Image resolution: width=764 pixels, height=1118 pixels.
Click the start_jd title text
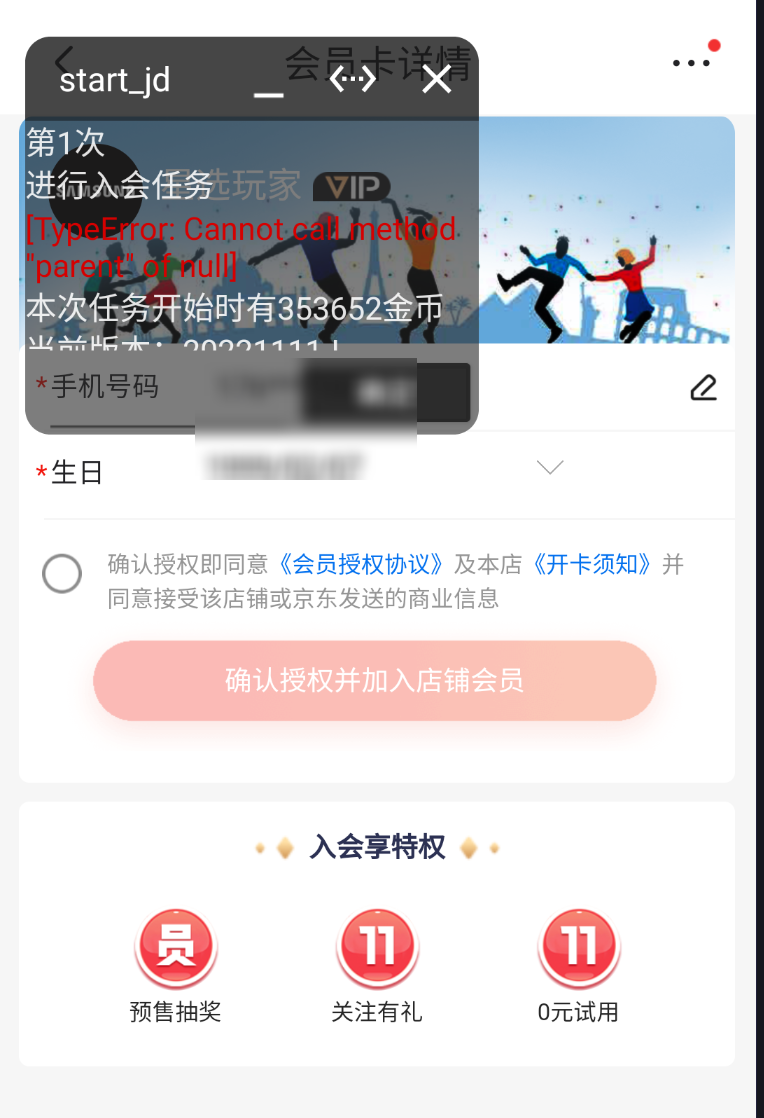[113, 79]
